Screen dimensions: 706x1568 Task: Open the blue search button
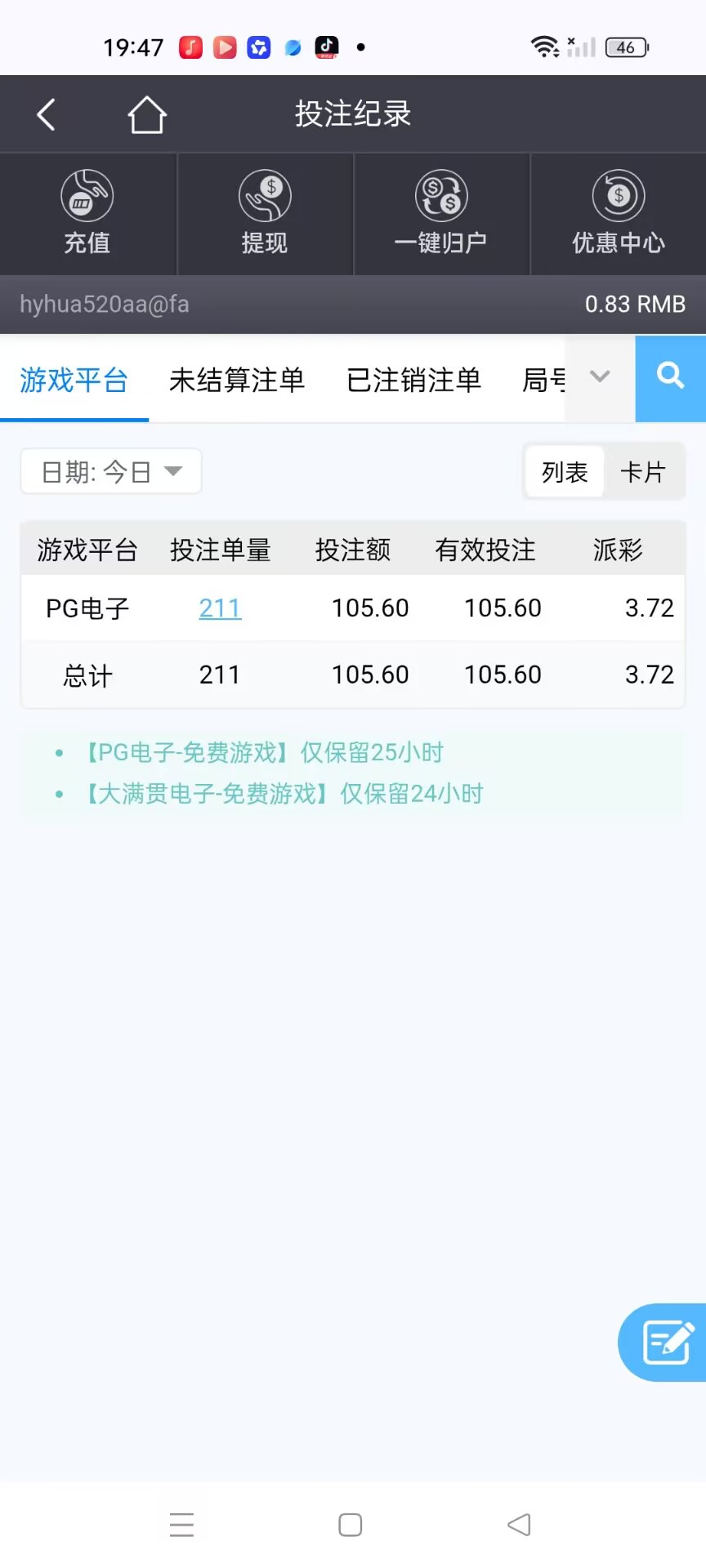click(670, 376)
